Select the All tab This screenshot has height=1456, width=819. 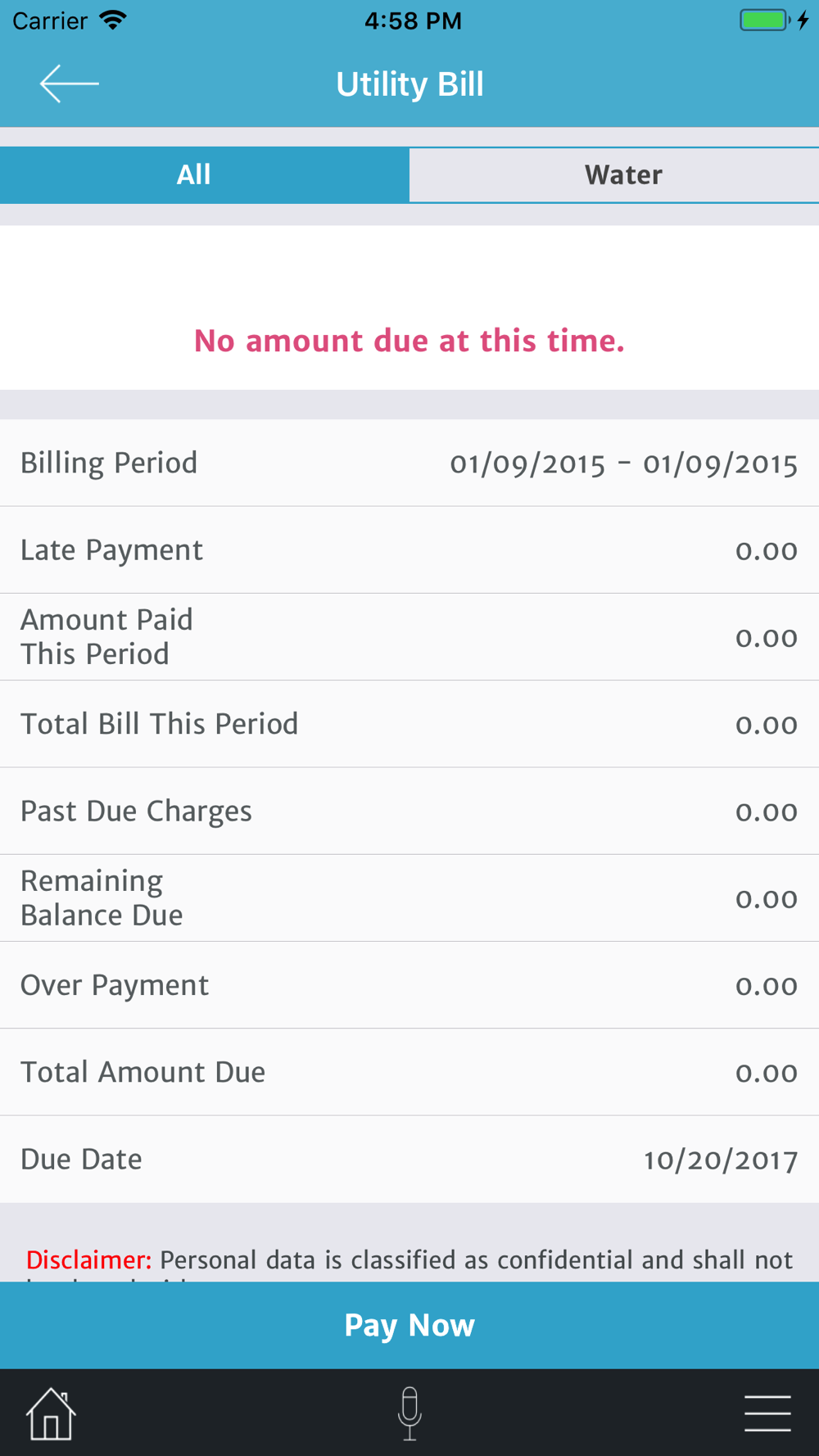[x=205, y=174]
